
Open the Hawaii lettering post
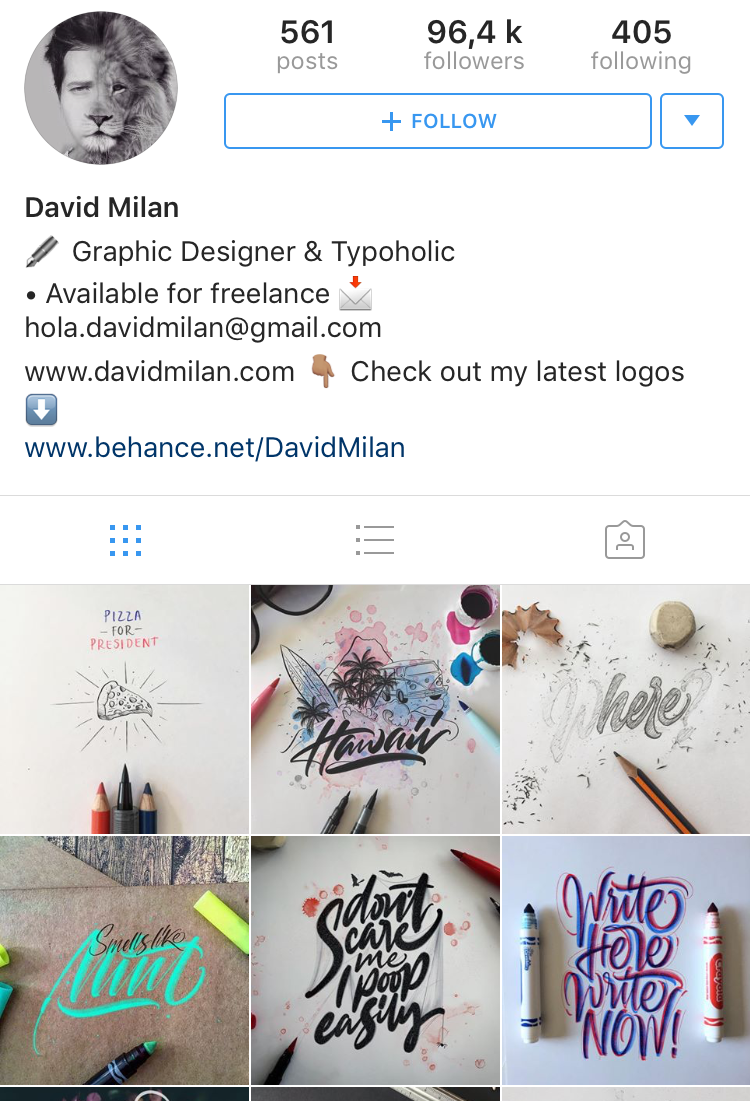pos(375,709)
